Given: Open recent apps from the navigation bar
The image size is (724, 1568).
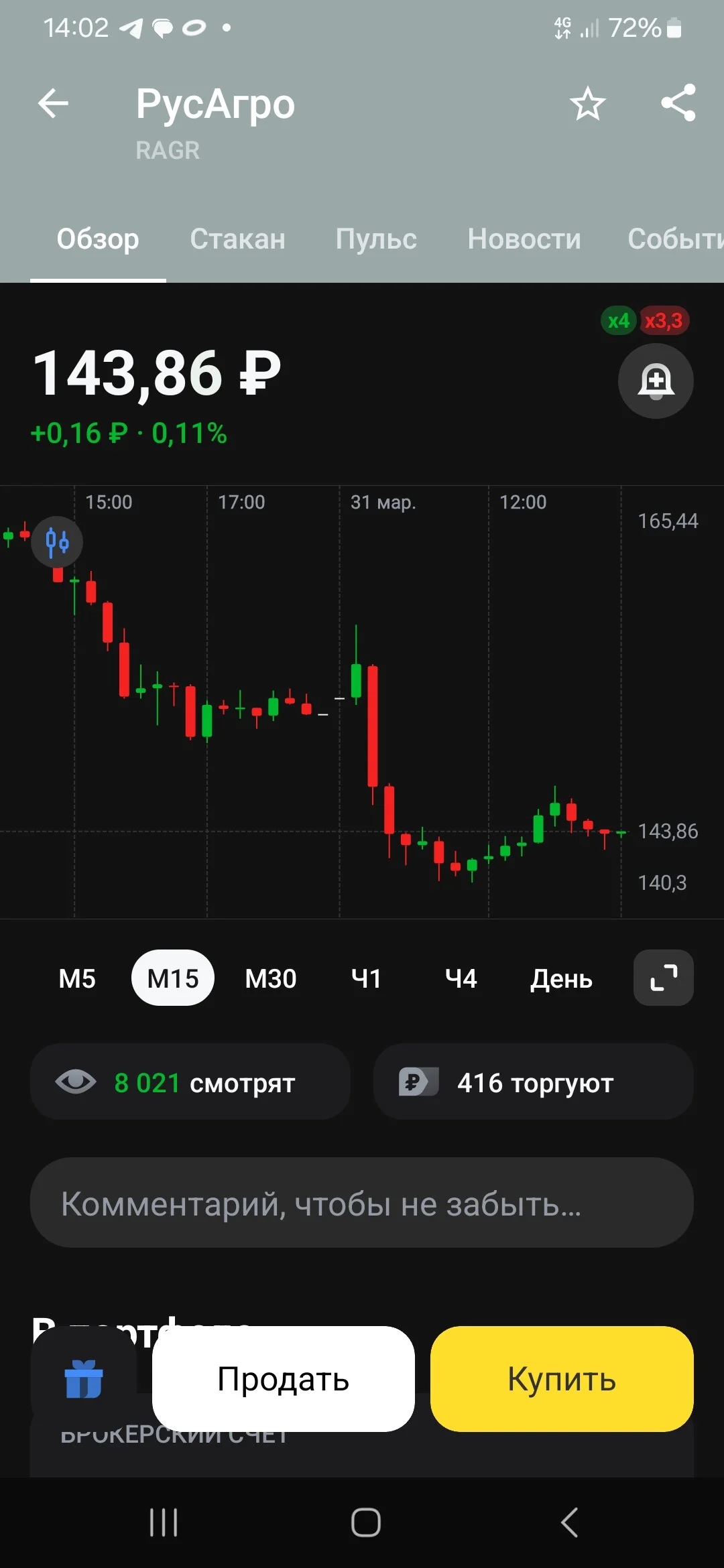Looking at the screenshot, I should tap(164, 1522).
